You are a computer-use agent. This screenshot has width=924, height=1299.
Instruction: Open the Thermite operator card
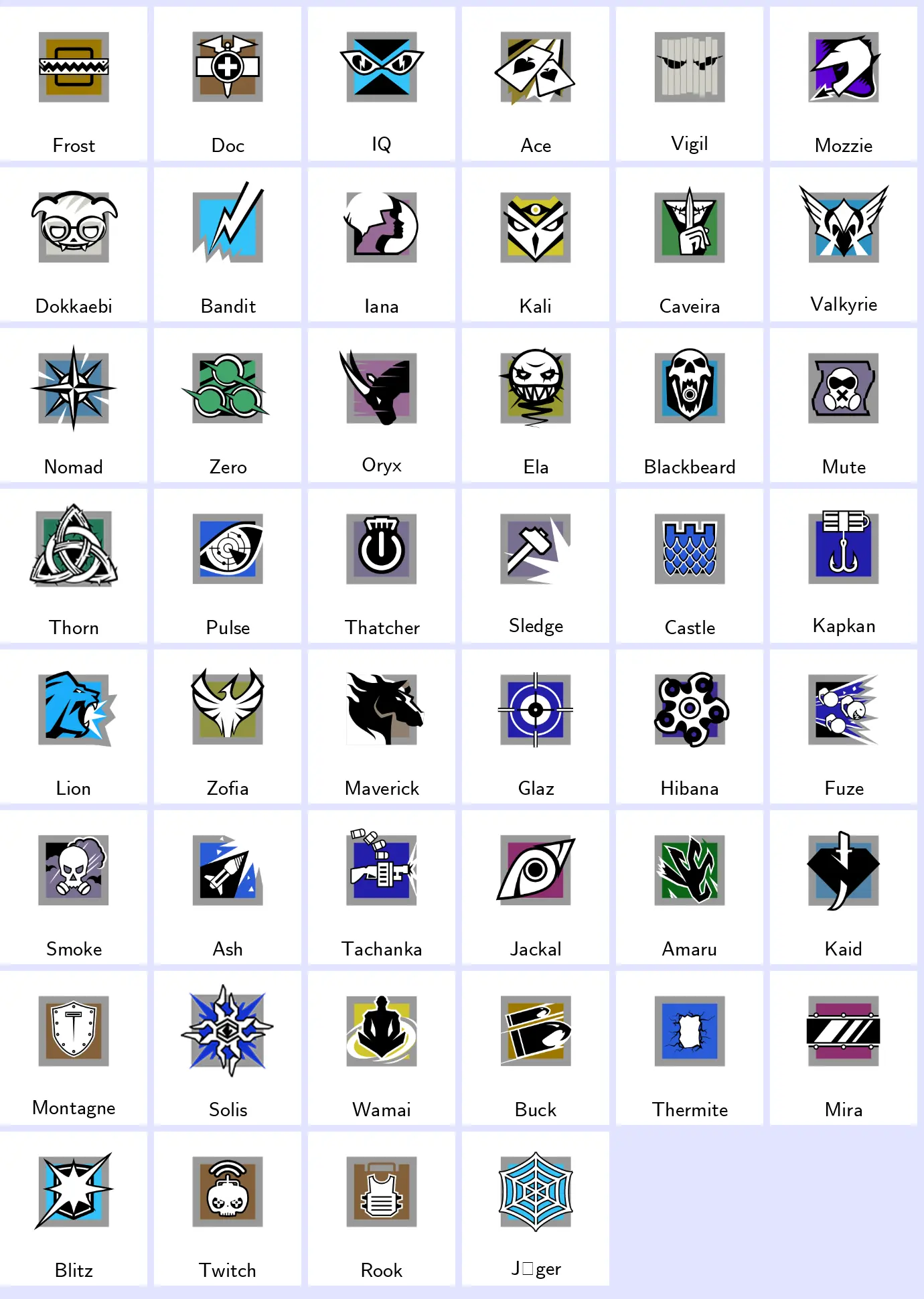pos(690,1048)
